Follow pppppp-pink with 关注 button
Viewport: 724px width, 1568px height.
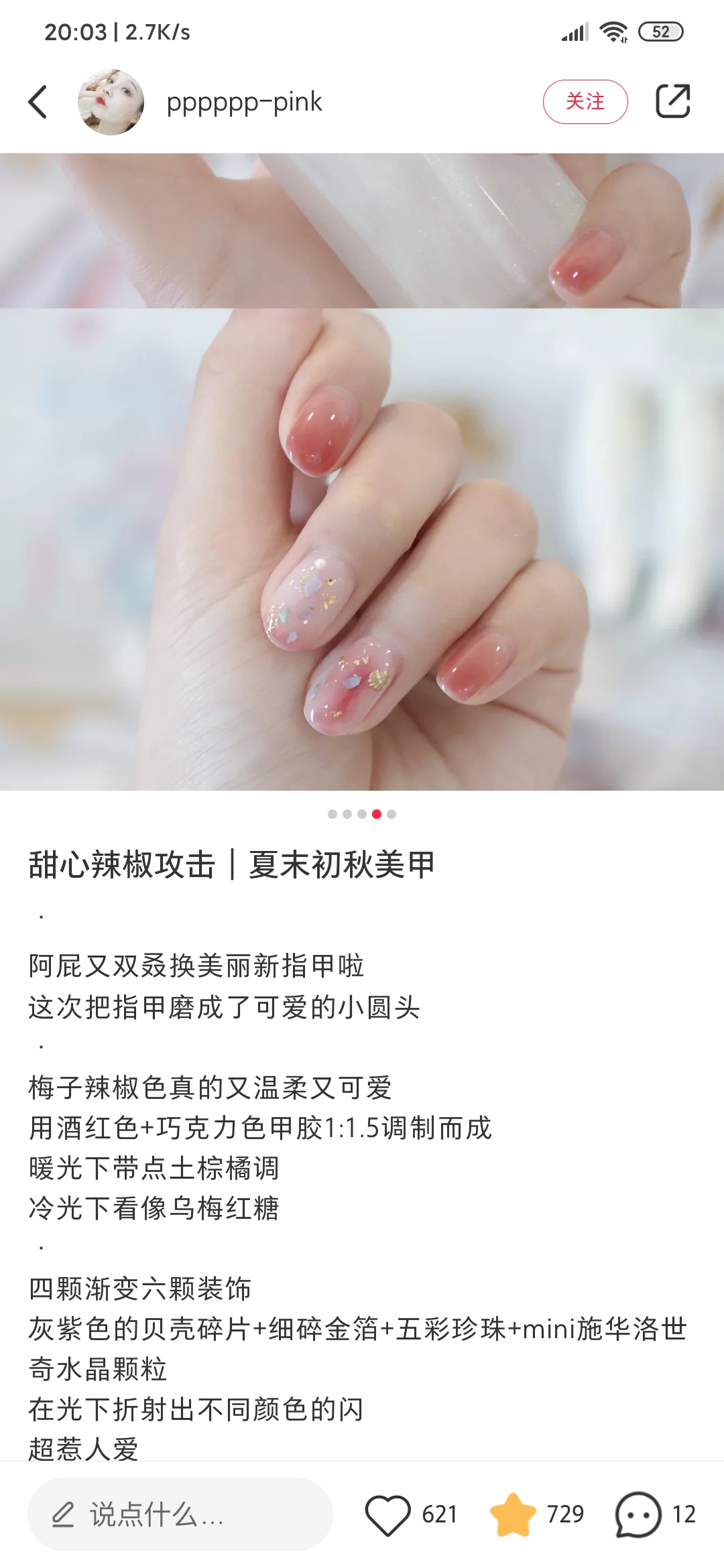pyautogui.click(x=585, y=102)
